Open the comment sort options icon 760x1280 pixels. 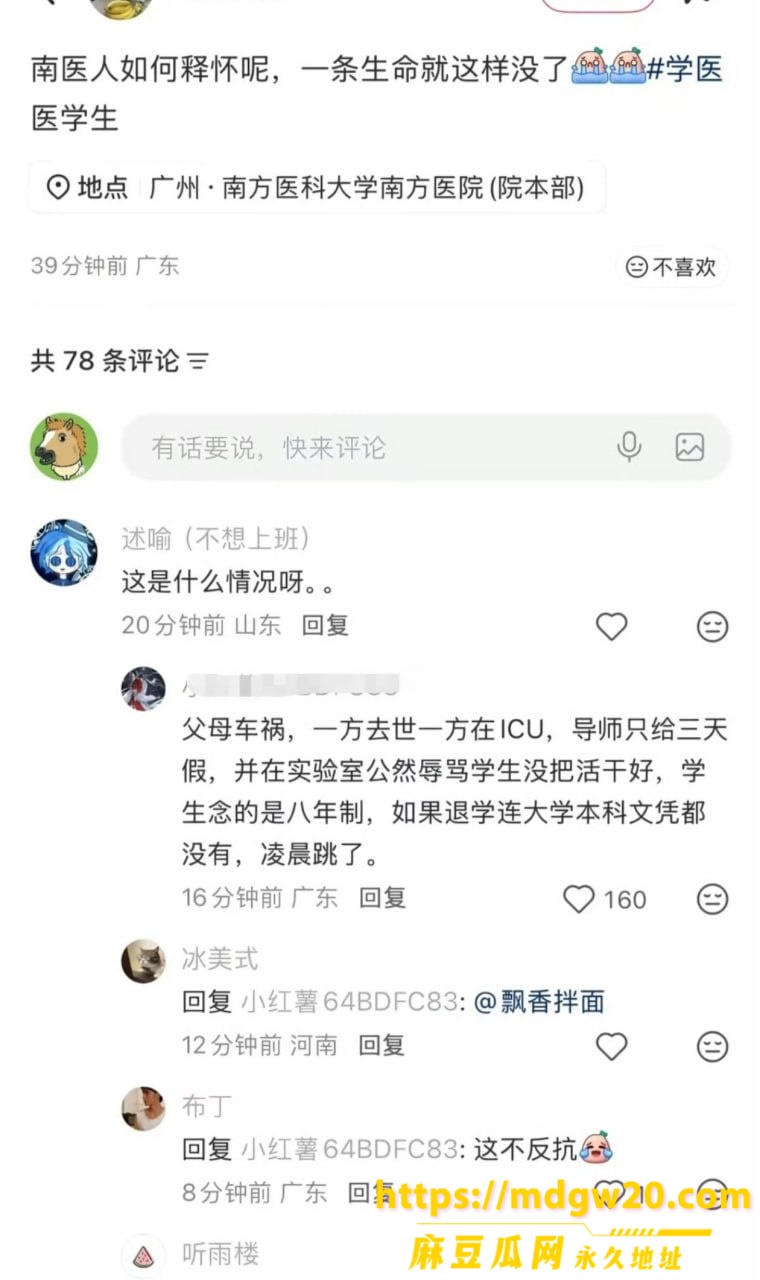[x=198, y=361]
